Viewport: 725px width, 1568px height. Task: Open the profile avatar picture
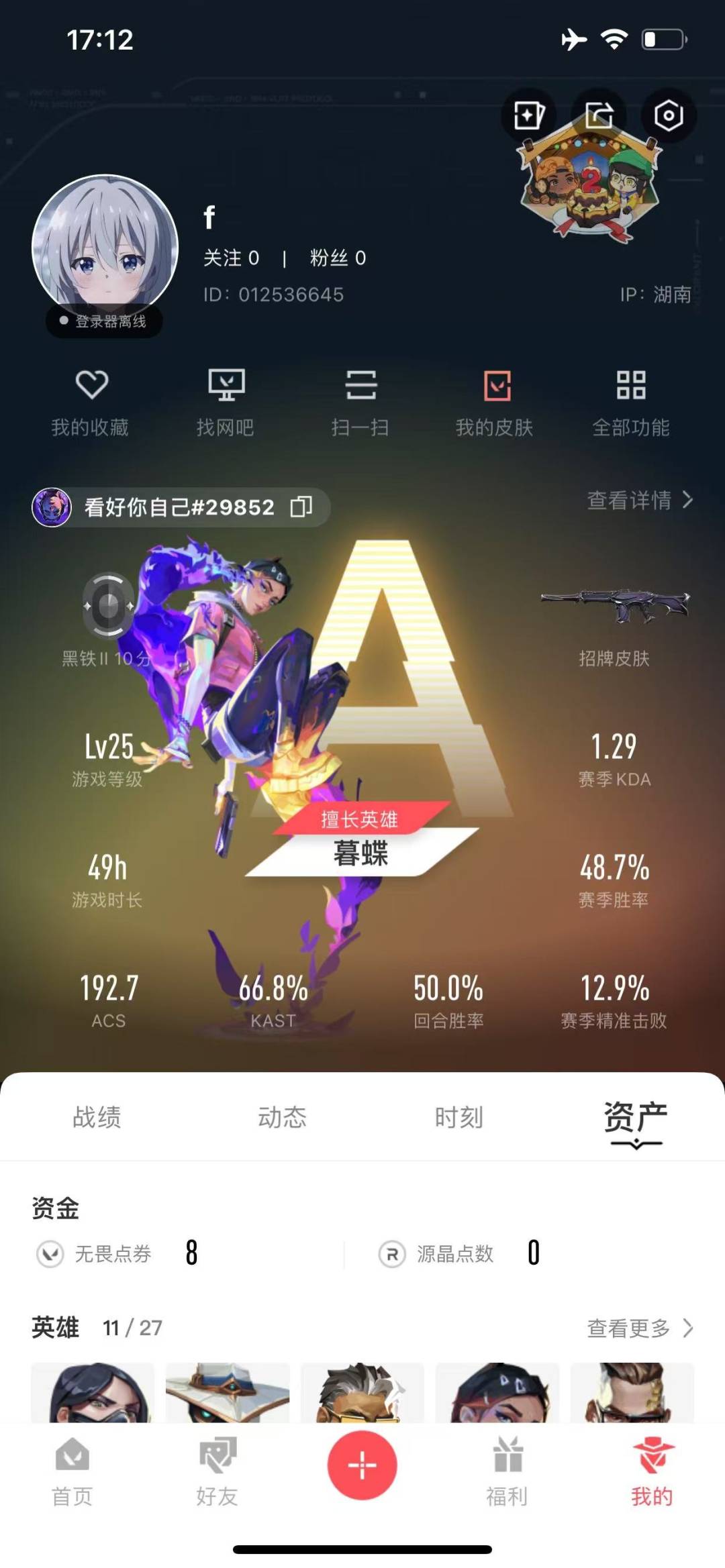point(105,248)
